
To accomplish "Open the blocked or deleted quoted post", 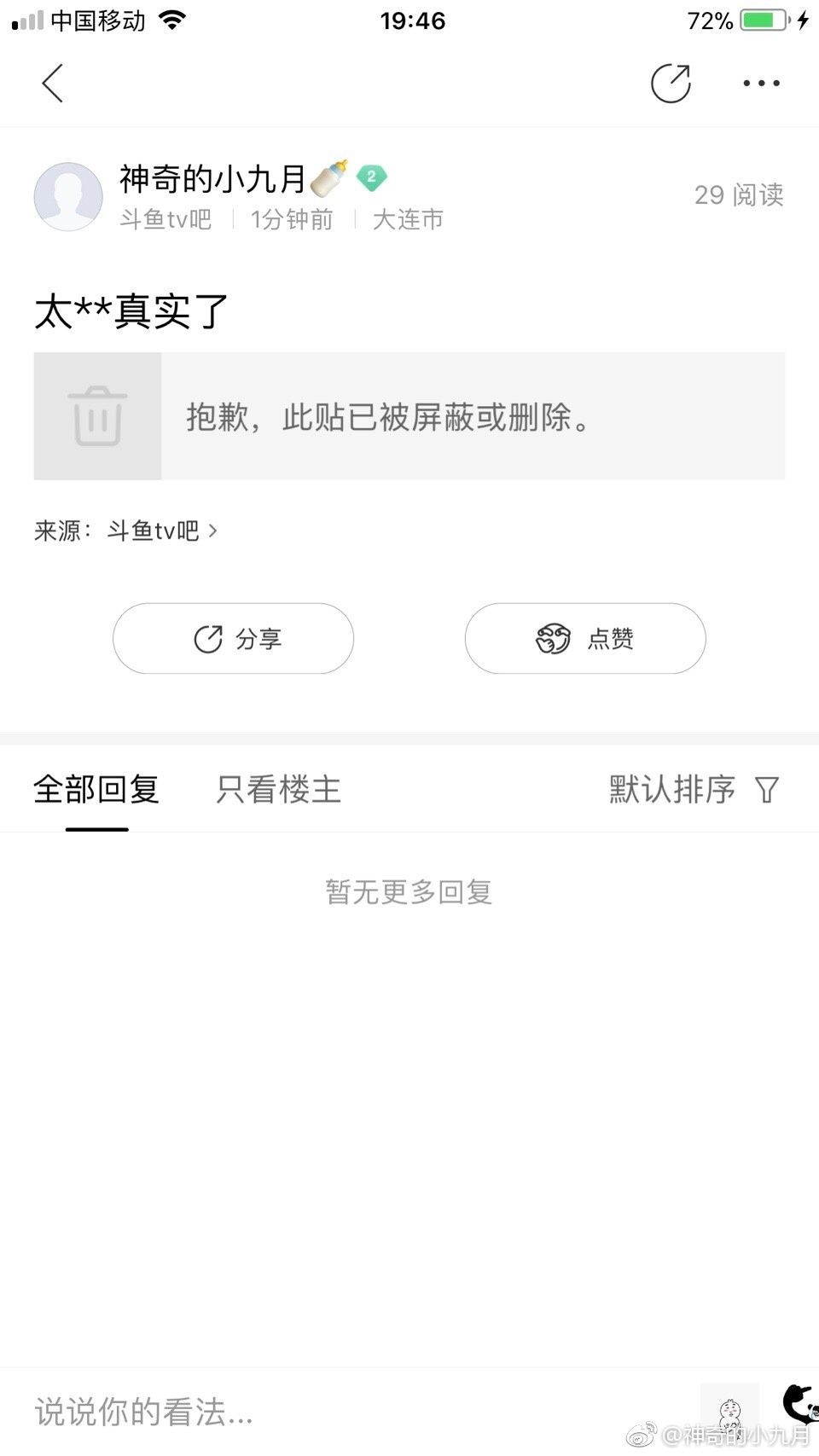I will pos(409,416).
